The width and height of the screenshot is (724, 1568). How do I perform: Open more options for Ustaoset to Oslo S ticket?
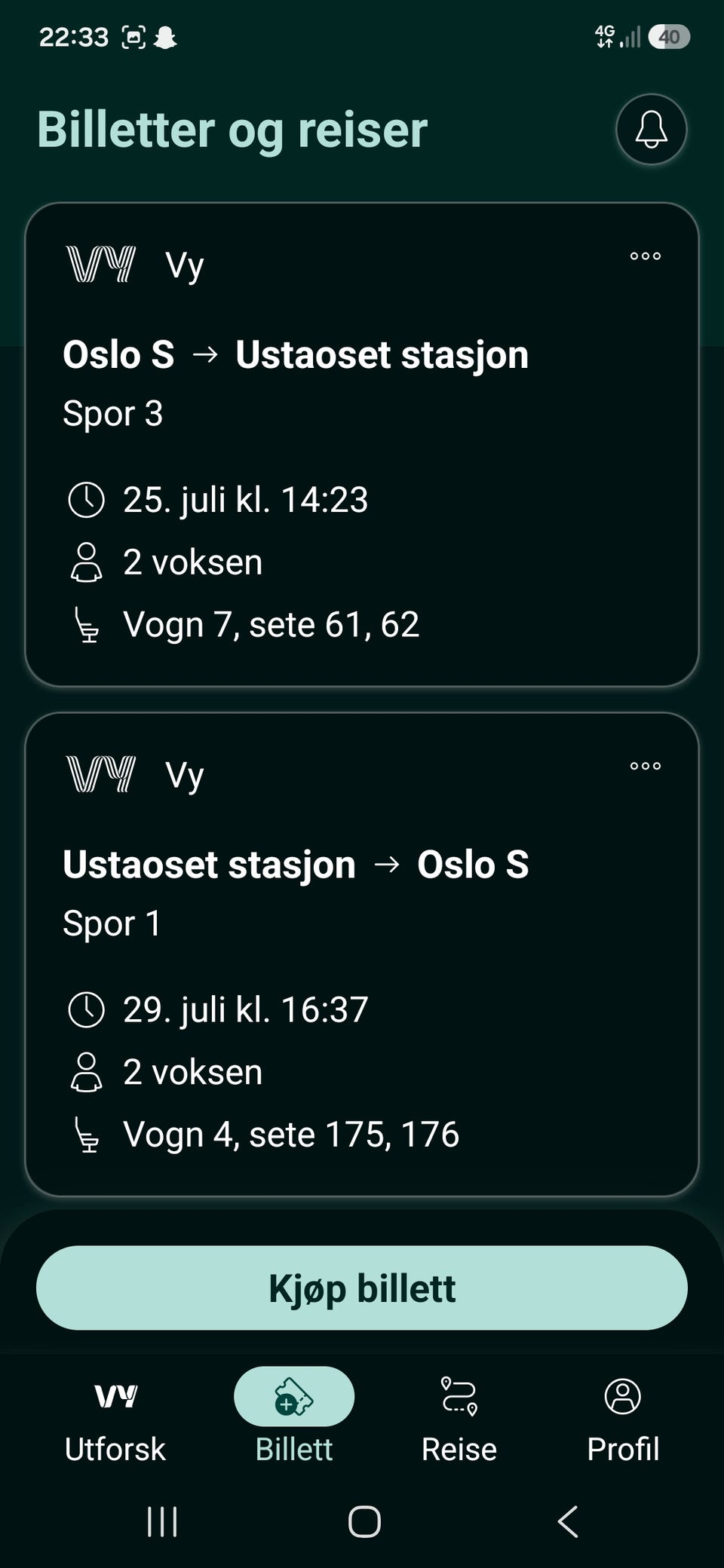pyautogui.click(x=646, y=766)
